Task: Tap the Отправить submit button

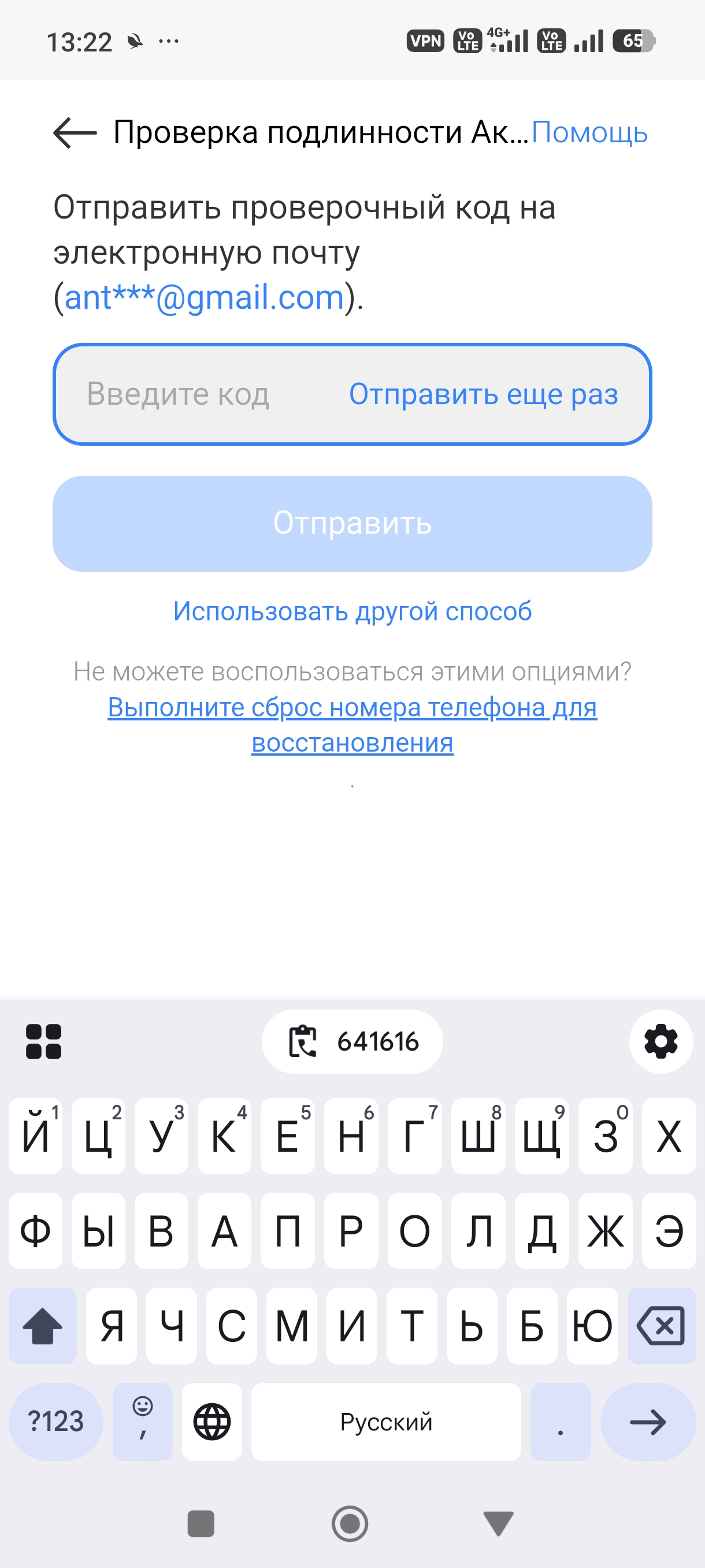Action: click(352, 523)
